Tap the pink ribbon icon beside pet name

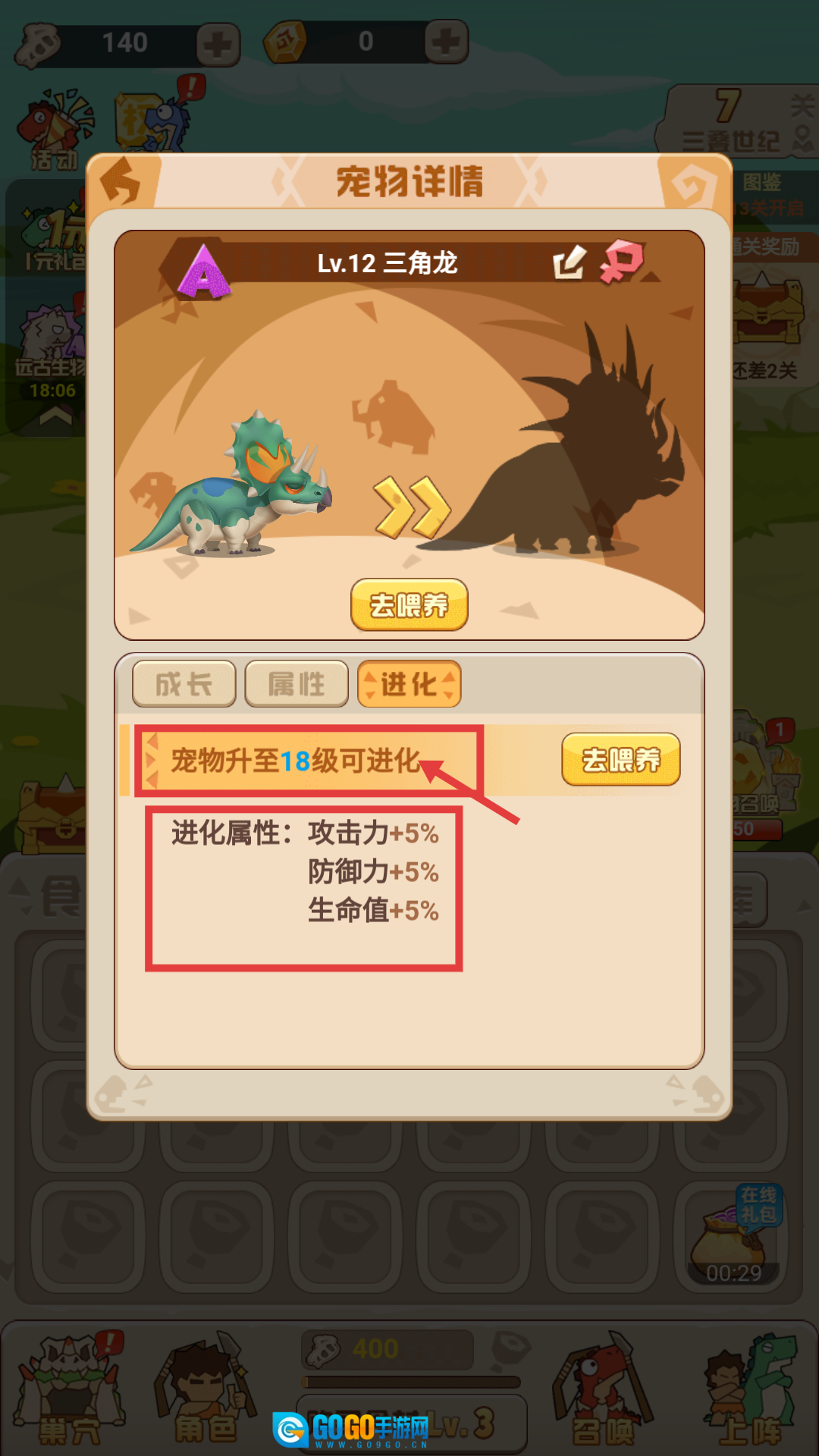[621, 262]
